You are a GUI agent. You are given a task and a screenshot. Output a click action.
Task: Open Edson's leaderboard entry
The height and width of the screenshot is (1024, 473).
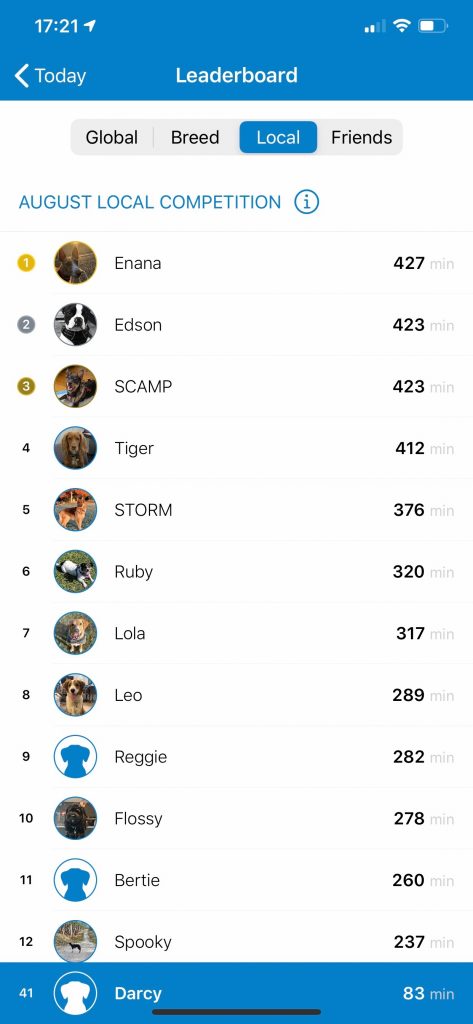pyautogui.click(x=236, y=325)
